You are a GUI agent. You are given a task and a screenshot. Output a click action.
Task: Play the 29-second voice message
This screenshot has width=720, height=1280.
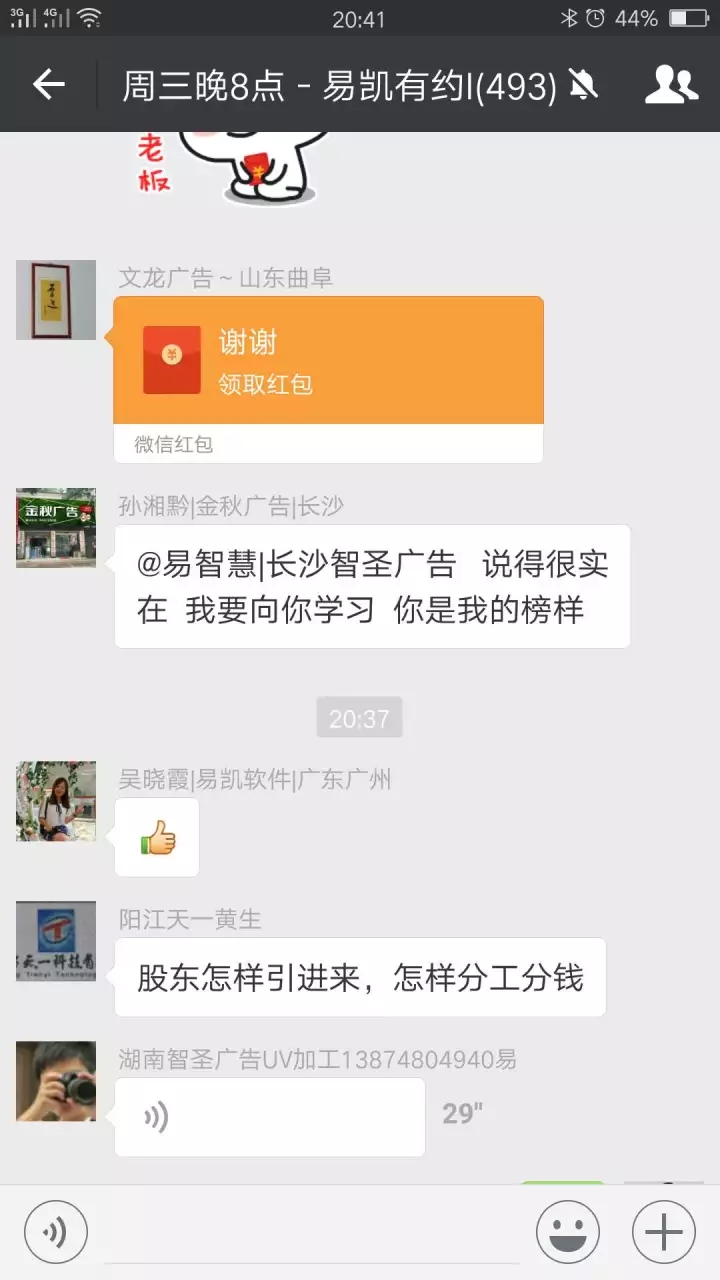(270, 1116)
